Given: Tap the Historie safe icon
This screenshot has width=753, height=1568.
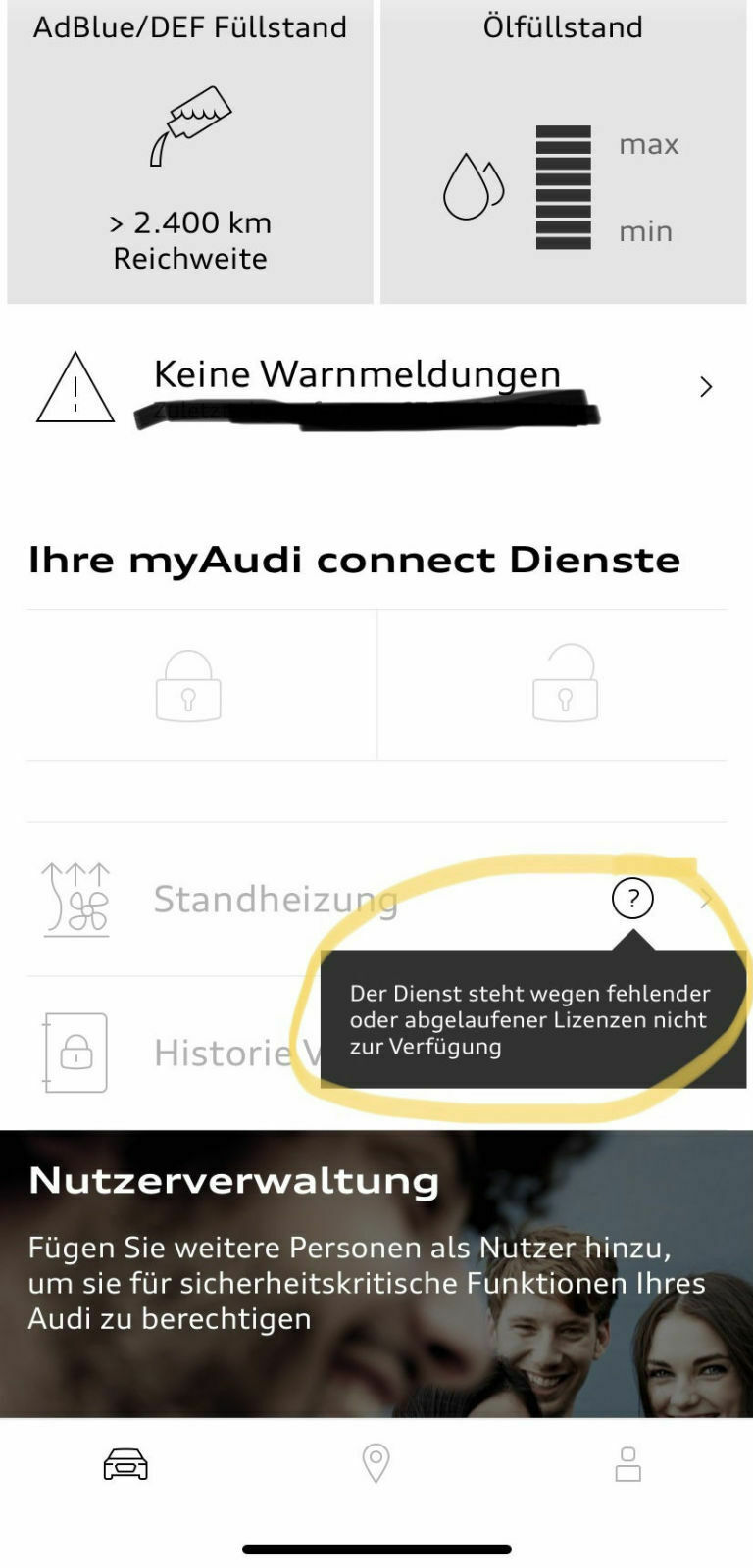Looking at the screenshot, I should coord(76,1053).
